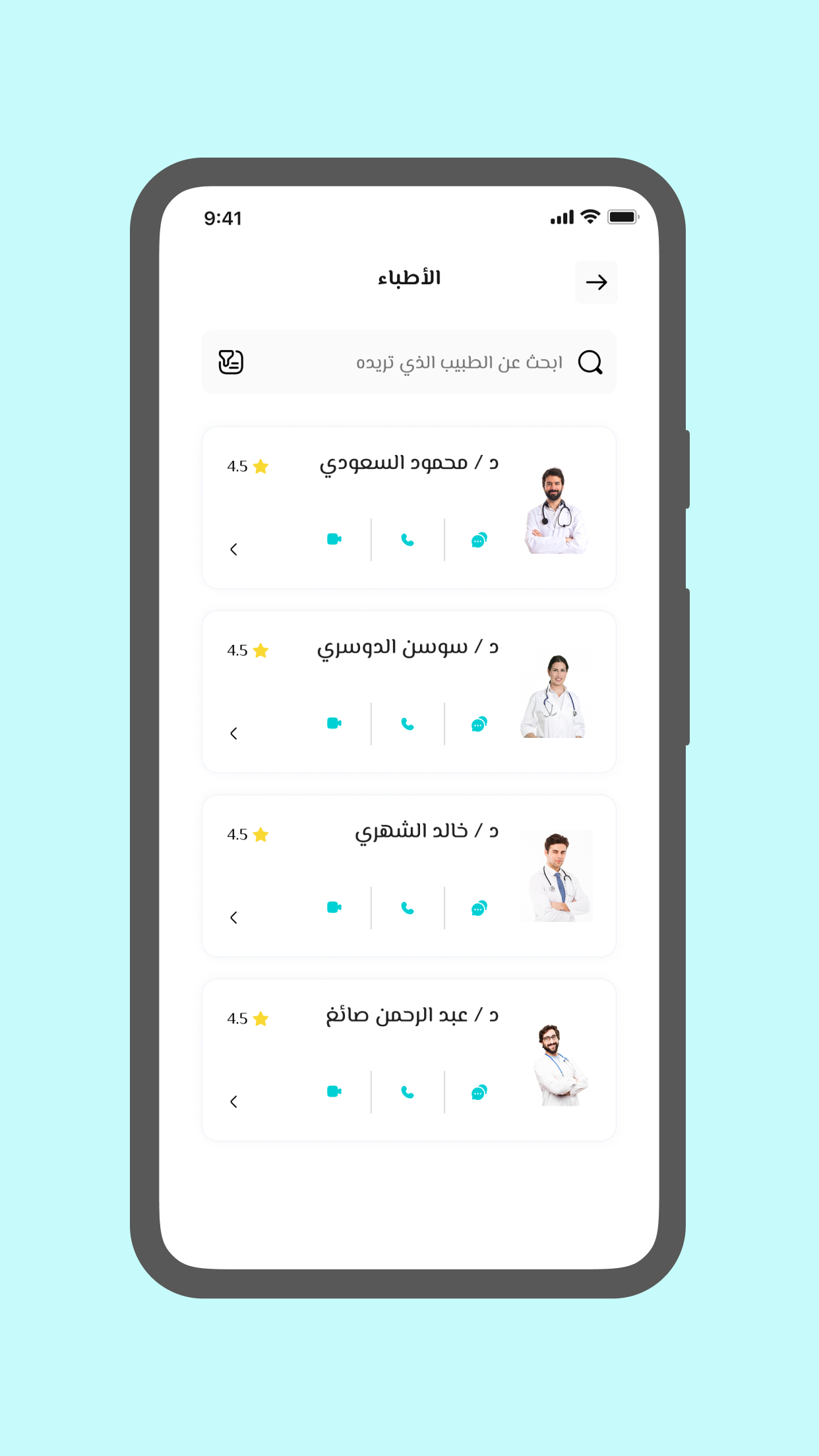Start chat with د / محمود السعودي
Viewport: 819px width, 1456px height.
tap(479, 540)
